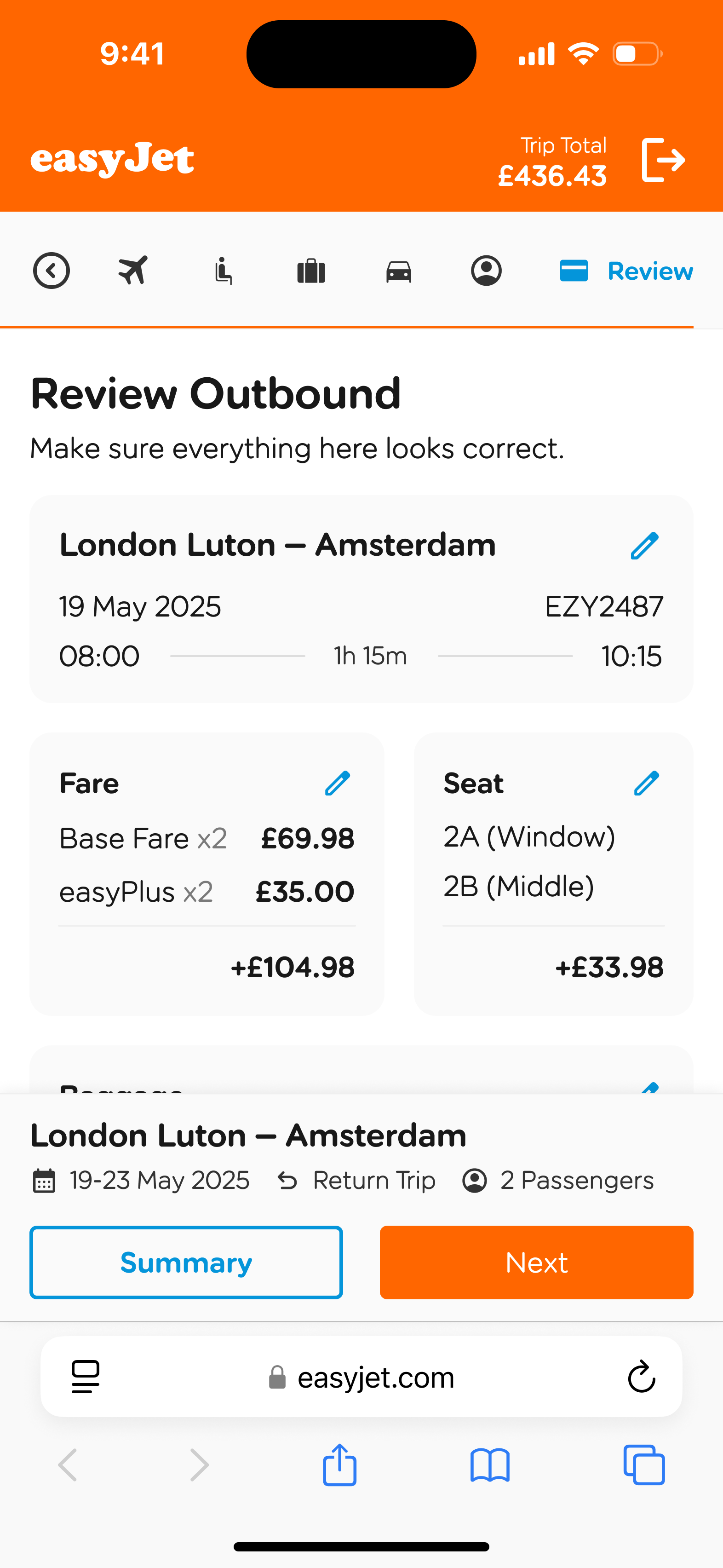Image resolution: width=723 pixels, height=1568 pixels.
Task: Continue with the Next button
Action: pyautogui.click(x=536, y=1262)
